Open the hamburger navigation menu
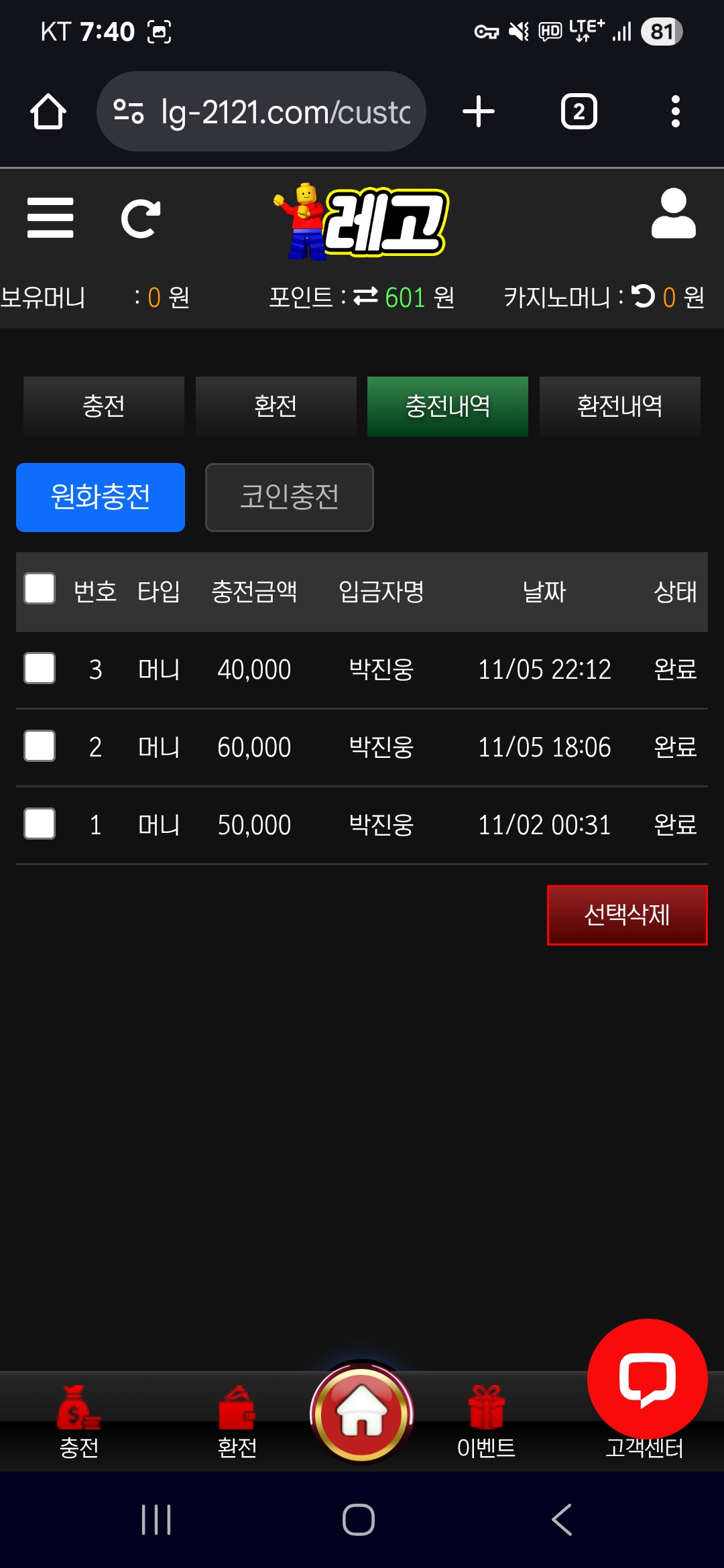This screenshot has height=1568, width=724. [50, 216]
